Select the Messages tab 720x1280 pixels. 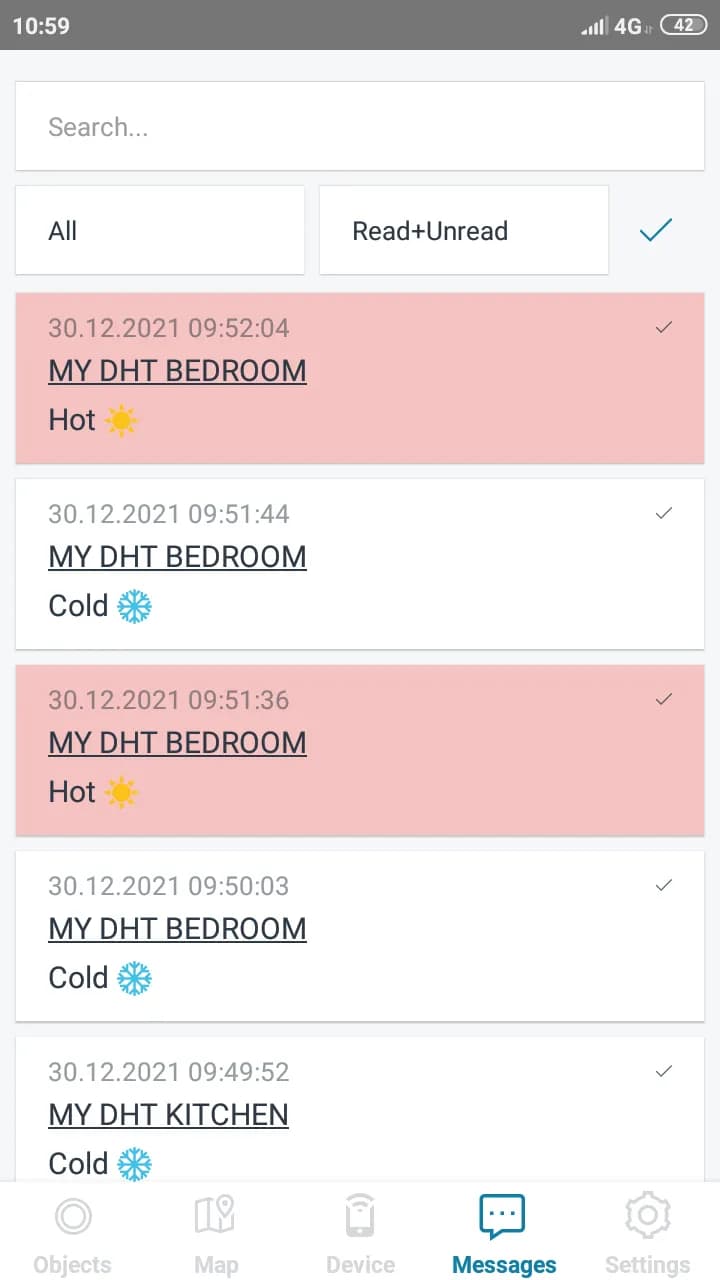tap(504, 1235)
